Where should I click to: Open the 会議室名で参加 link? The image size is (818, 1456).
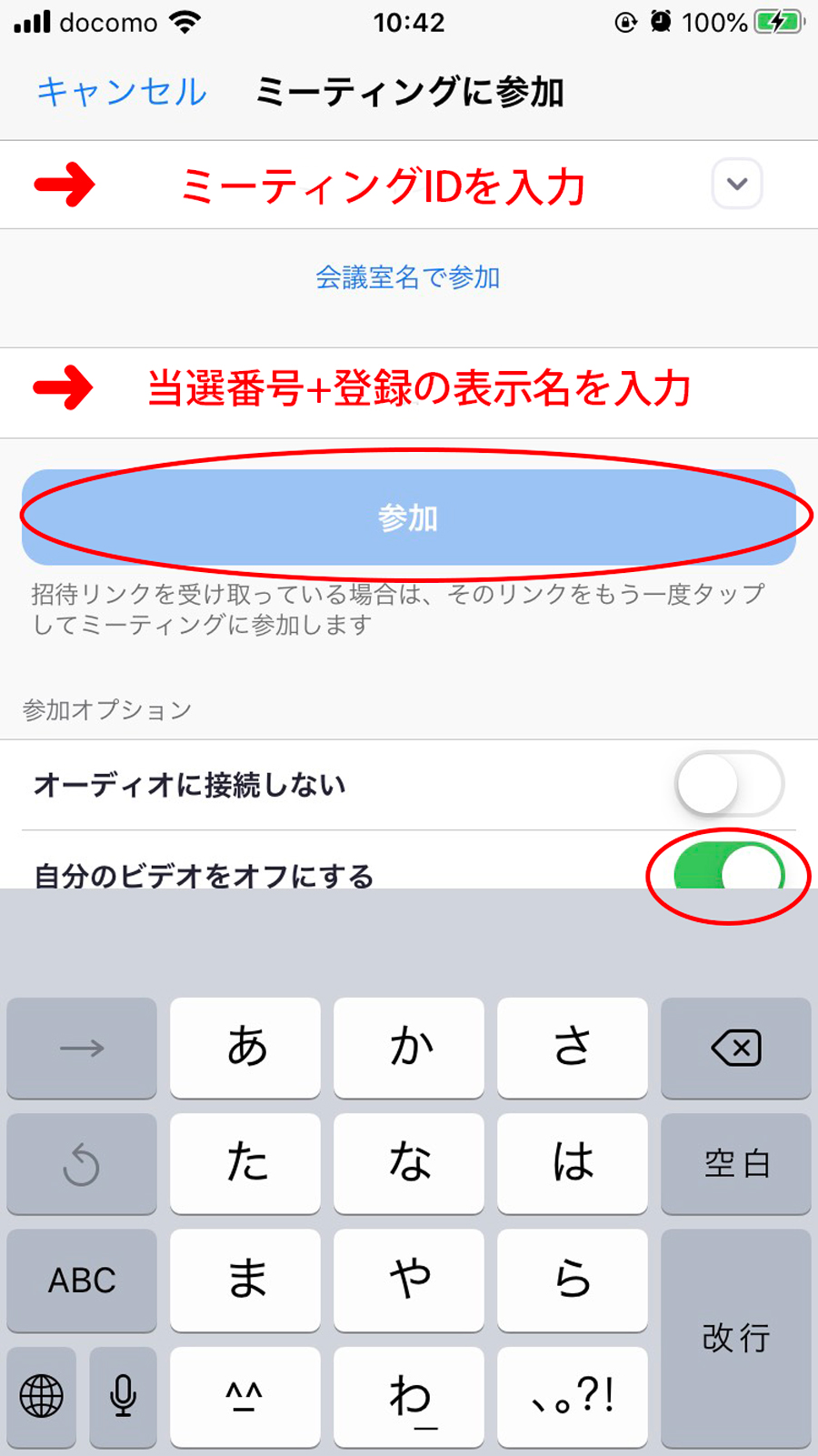408,277
